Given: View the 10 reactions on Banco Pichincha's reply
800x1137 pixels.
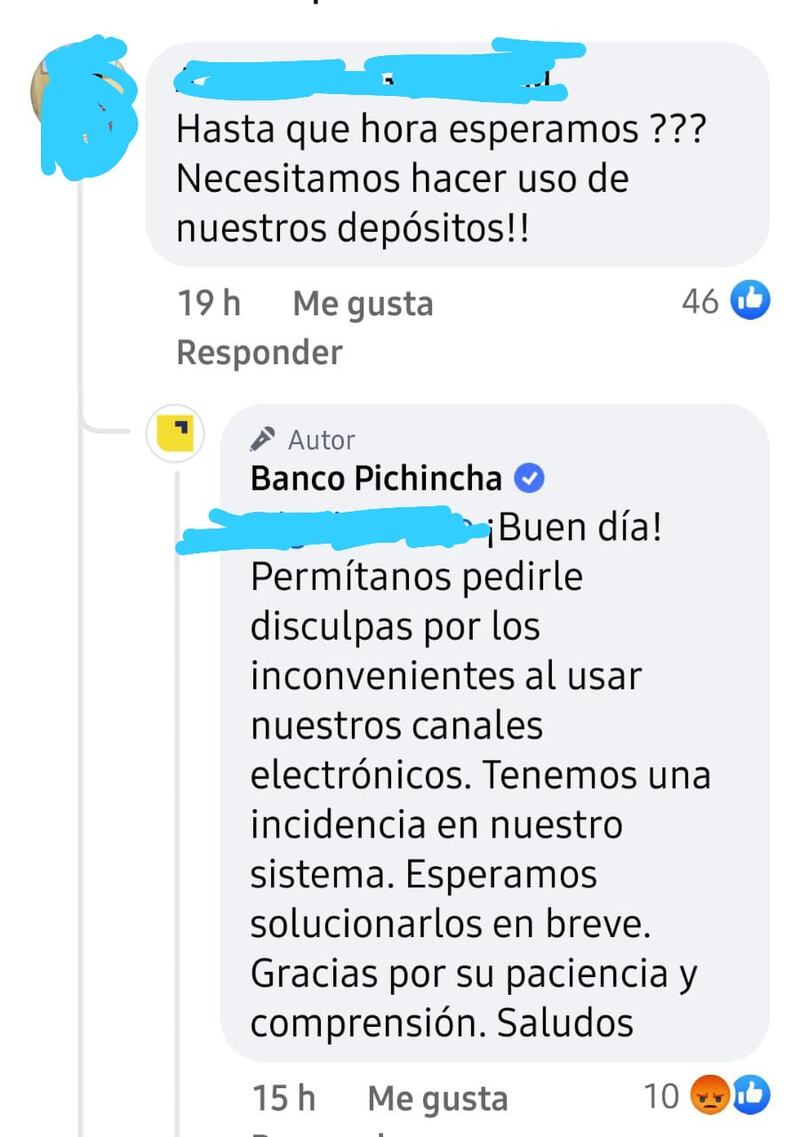Looking at the screenshot, I should point(707,1097).
